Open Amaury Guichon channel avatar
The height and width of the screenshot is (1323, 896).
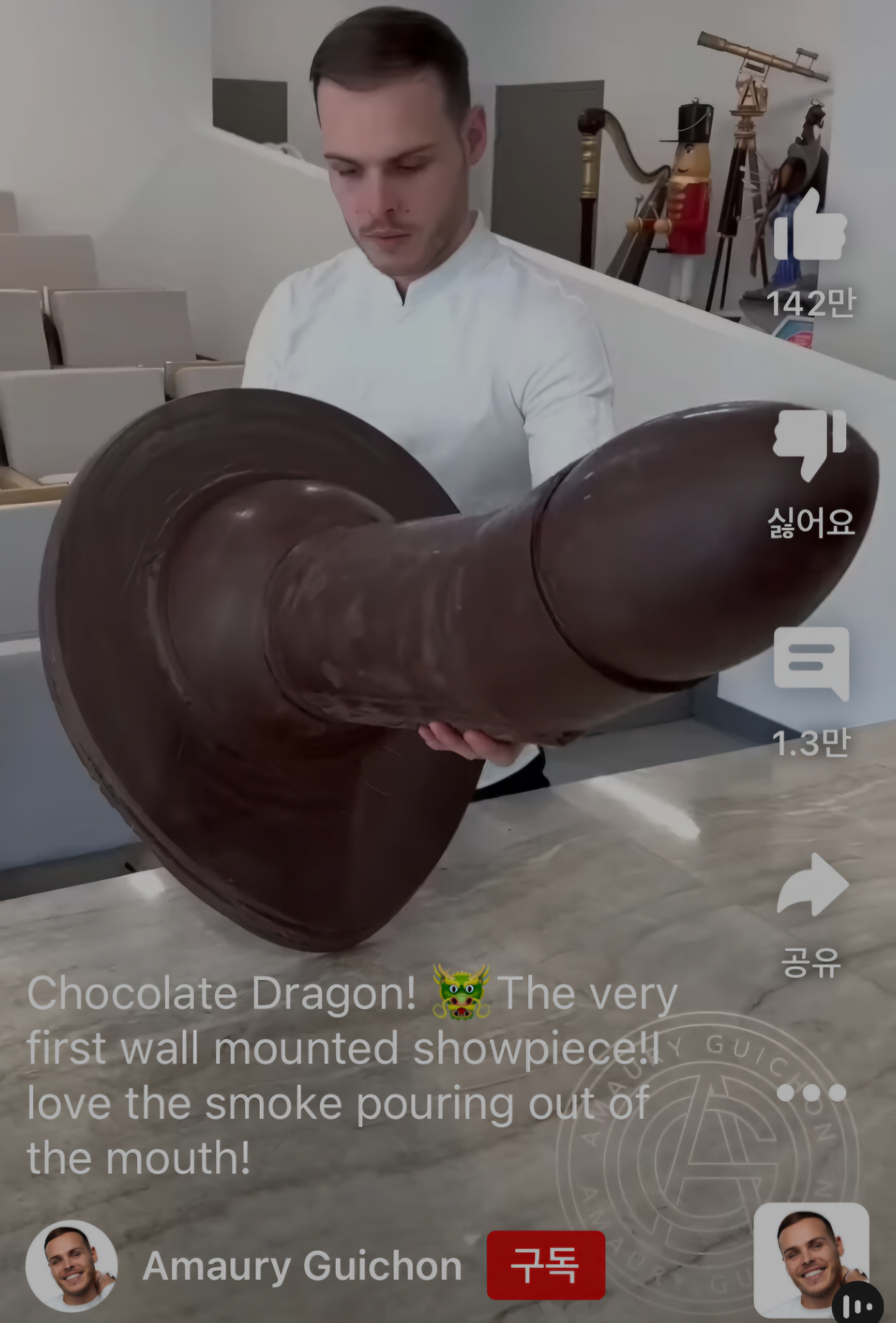(72, 1266)
